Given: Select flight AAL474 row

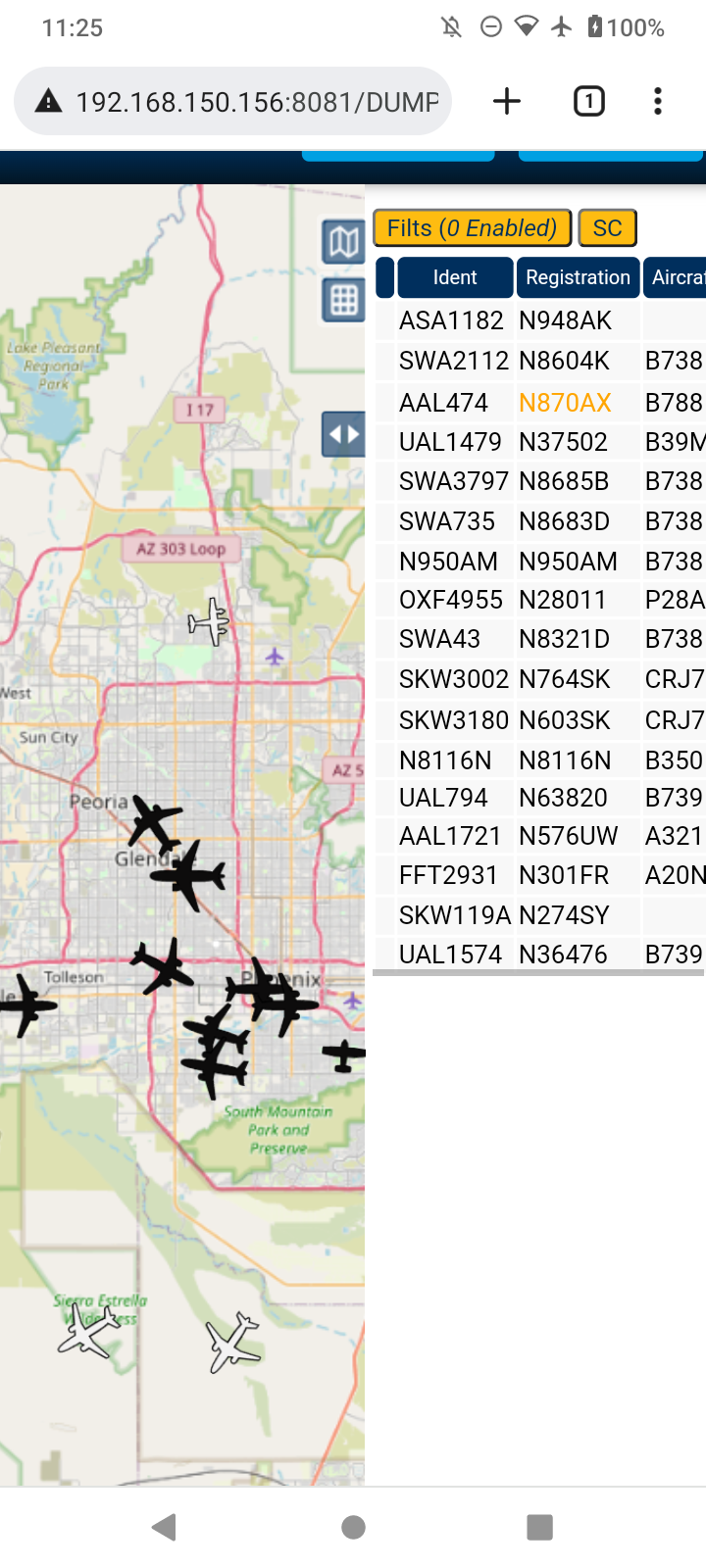Looking at the screenshot, I should coord(540,403).
